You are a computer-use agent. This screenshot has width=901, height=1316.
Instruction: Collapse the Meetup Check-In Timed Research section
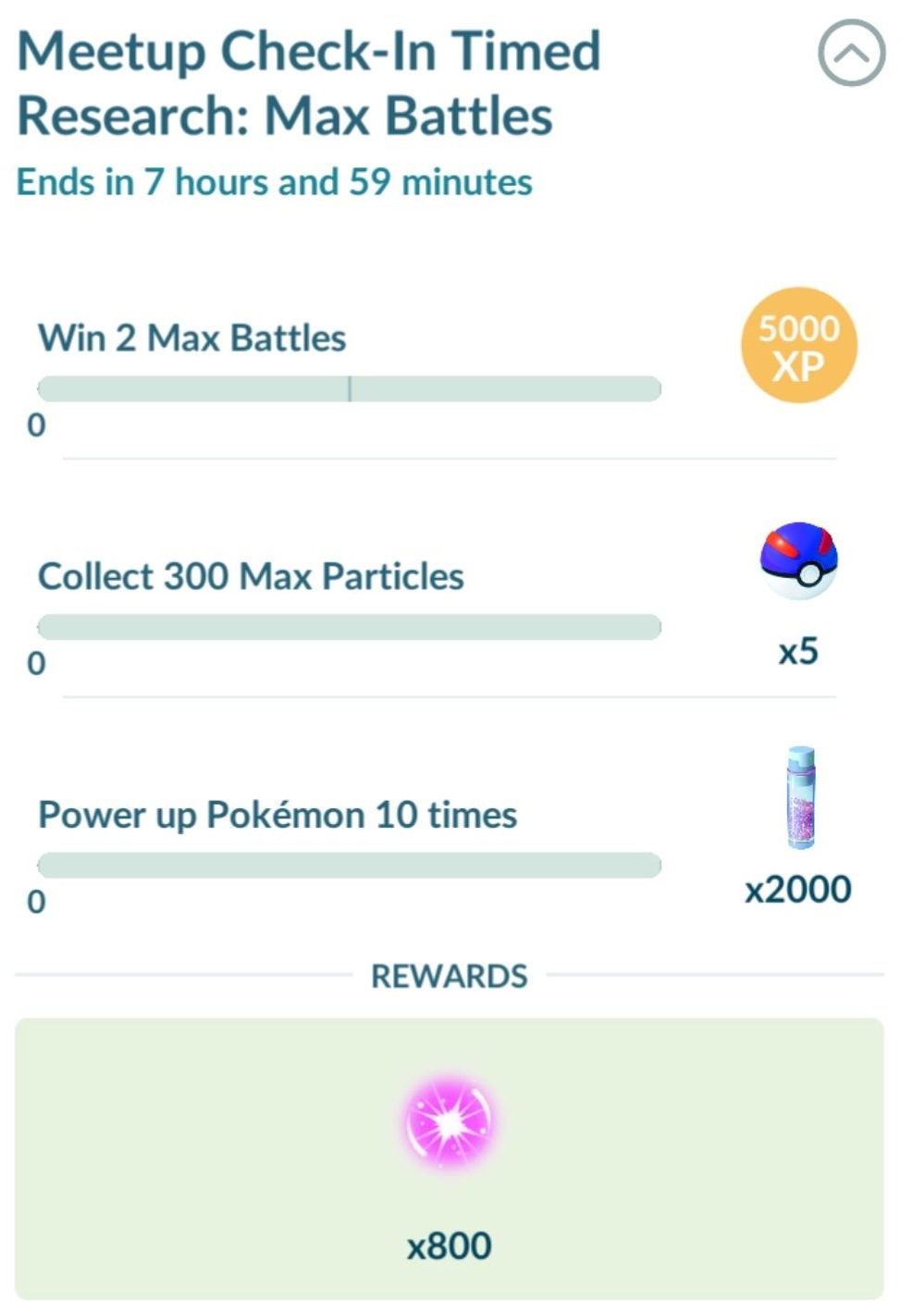pos(851,54)
